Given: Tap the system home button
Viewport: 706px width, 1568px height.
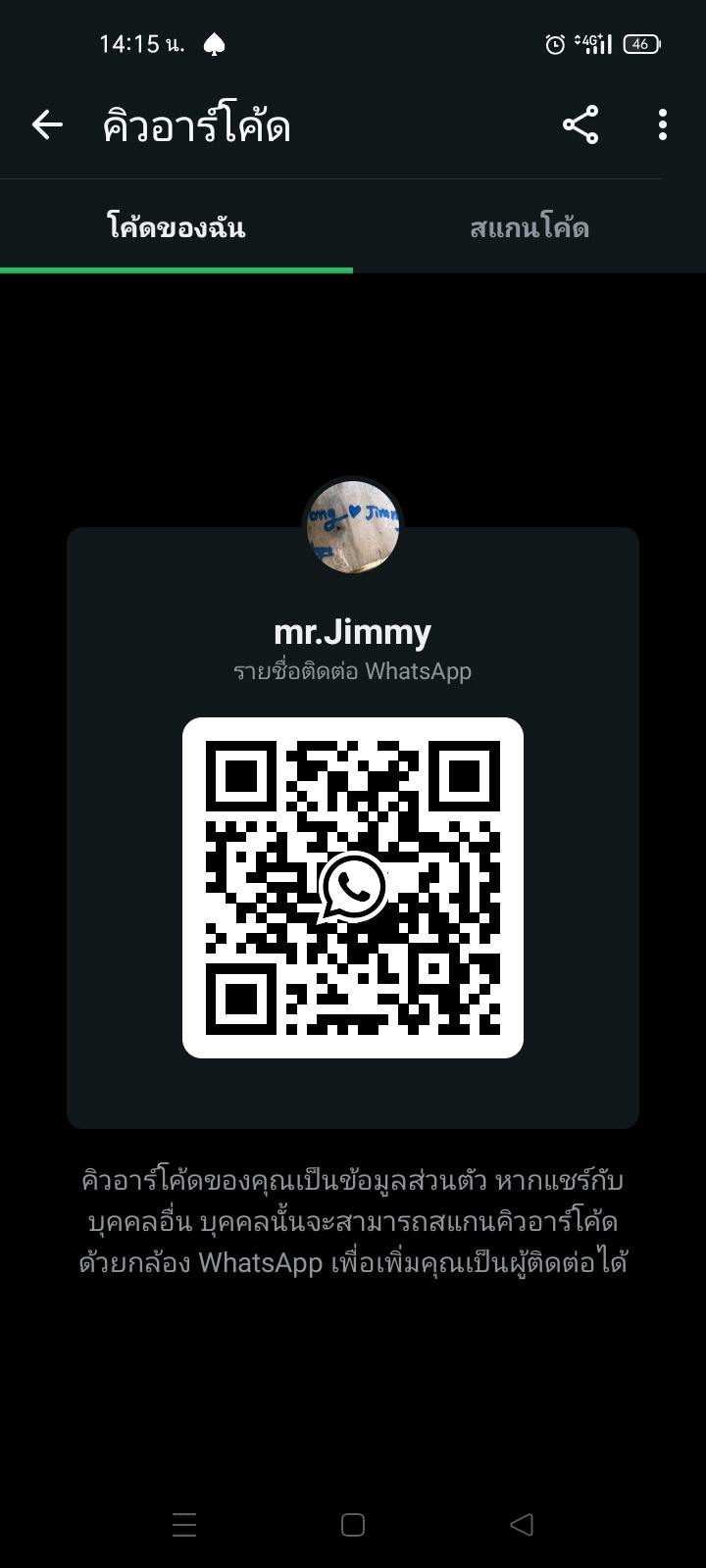Looking at the screenshot, I should (x=353, y=1524).
